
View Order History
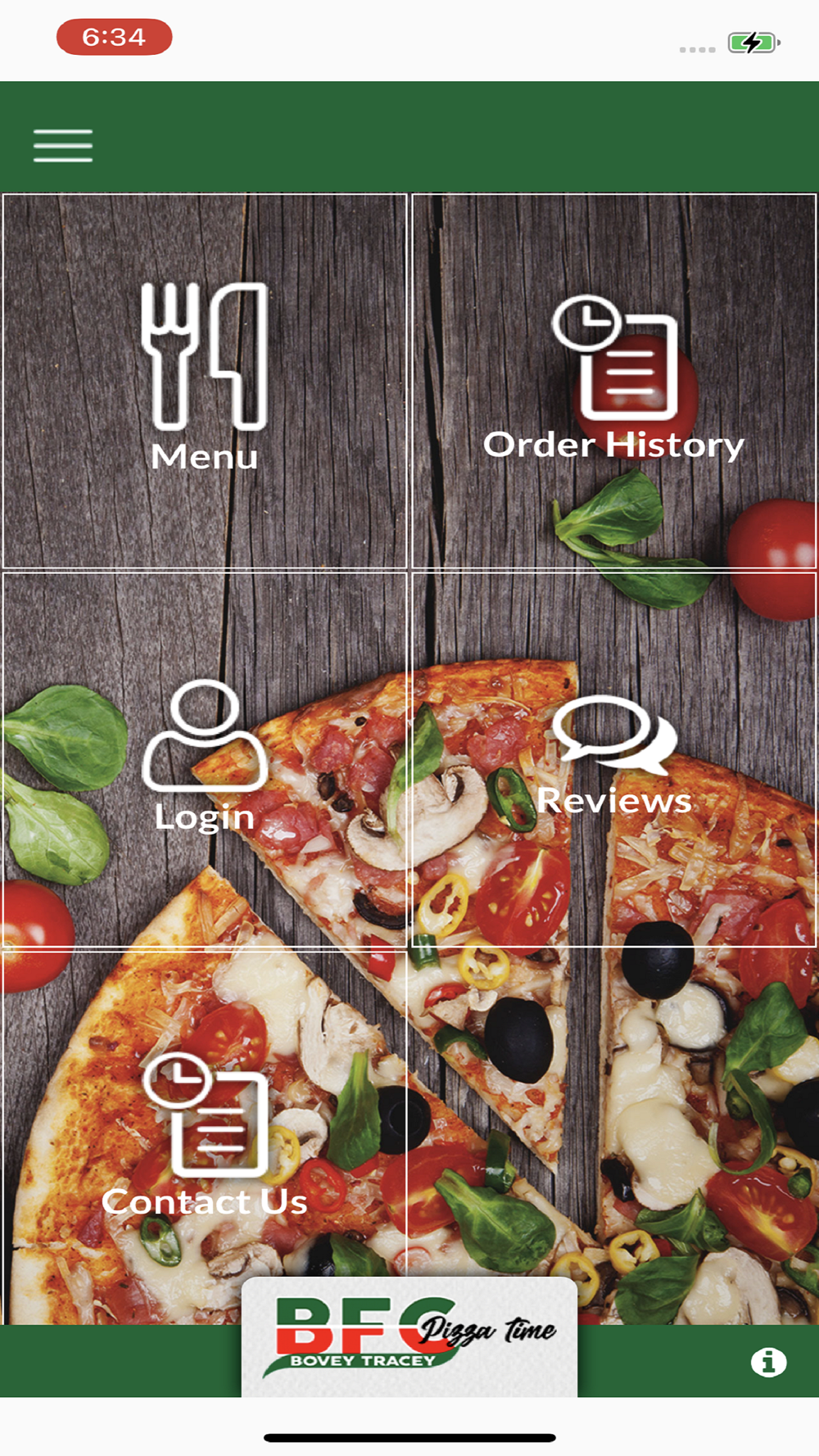(x=614, y=380)
